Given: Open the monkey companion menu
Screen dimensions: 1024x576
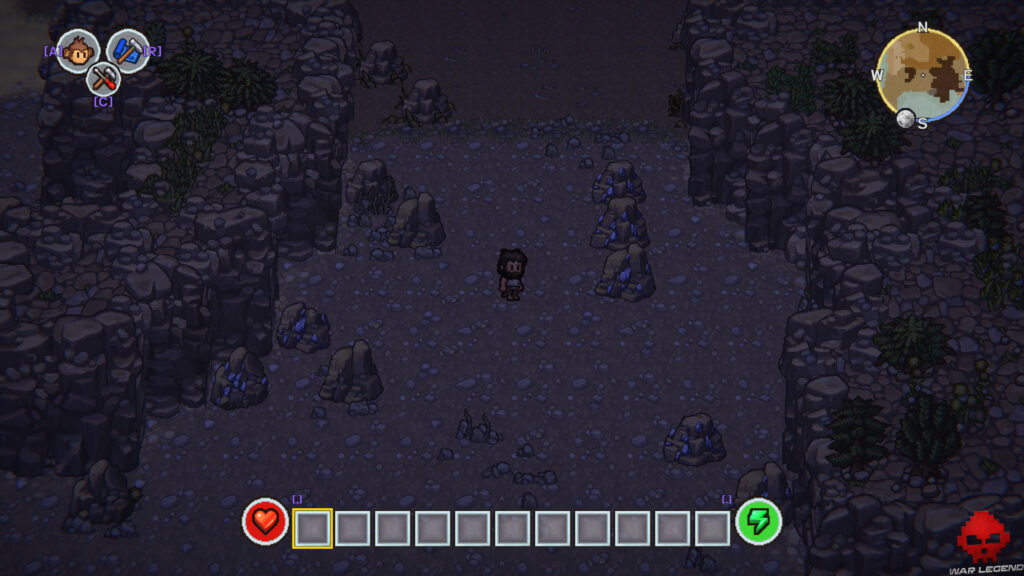Looking at the screenshot, I should [x=77, y=51].
